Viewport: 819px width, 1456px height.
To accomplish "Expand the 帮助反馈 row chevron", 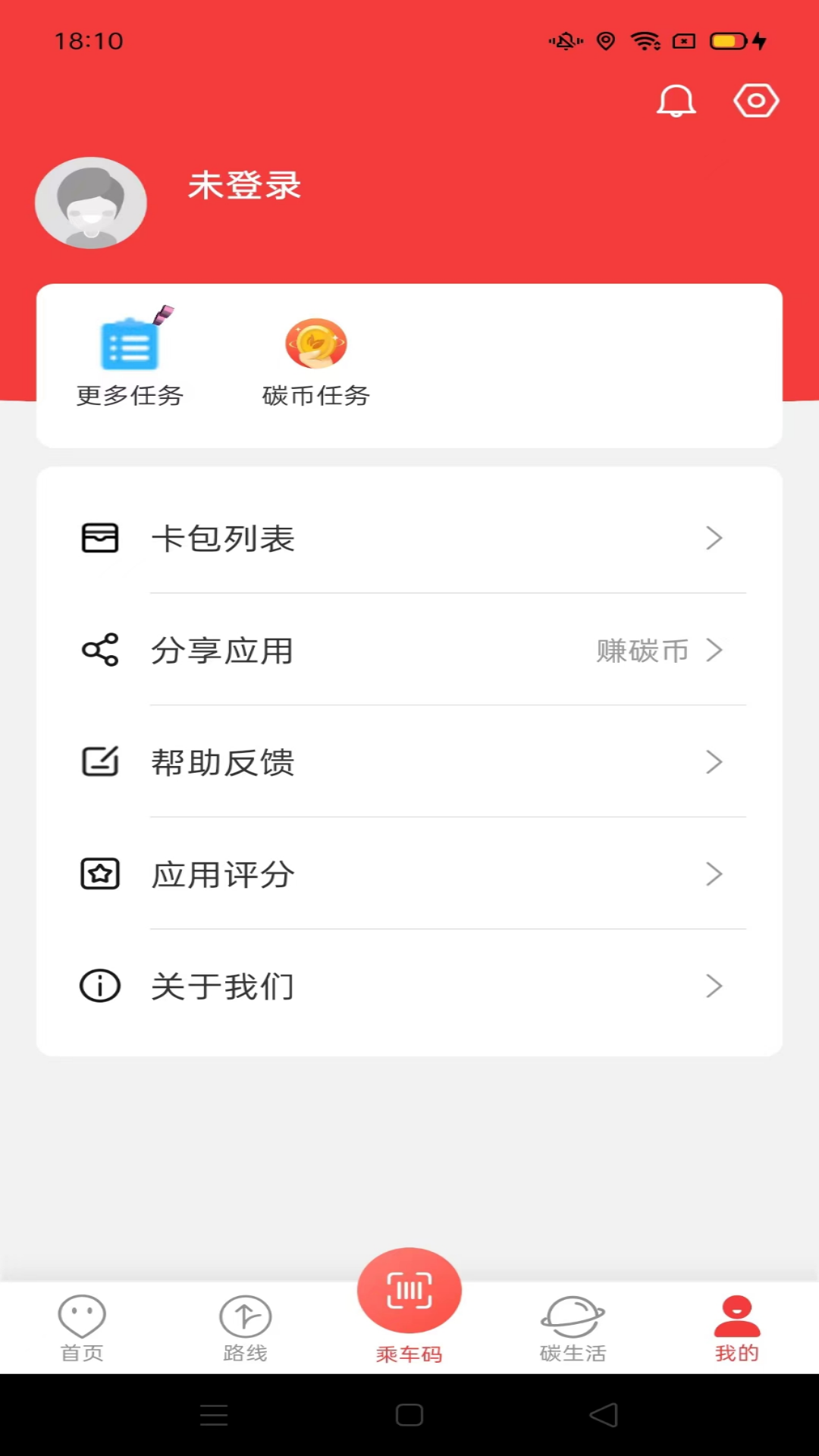I will [x=714, y=762].
